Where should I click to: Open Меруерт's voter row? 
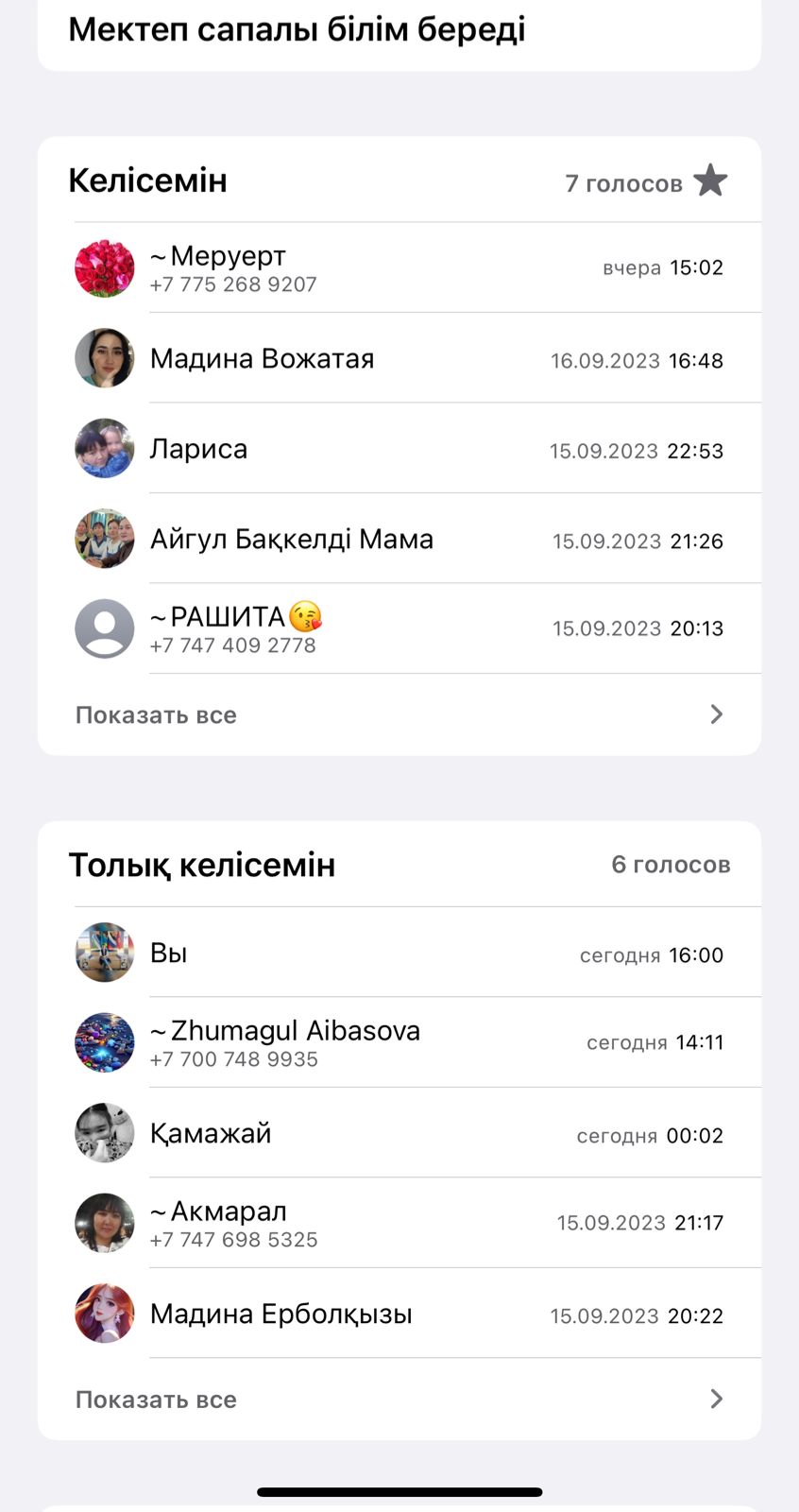pyautogui.click(x=399, y=268)
